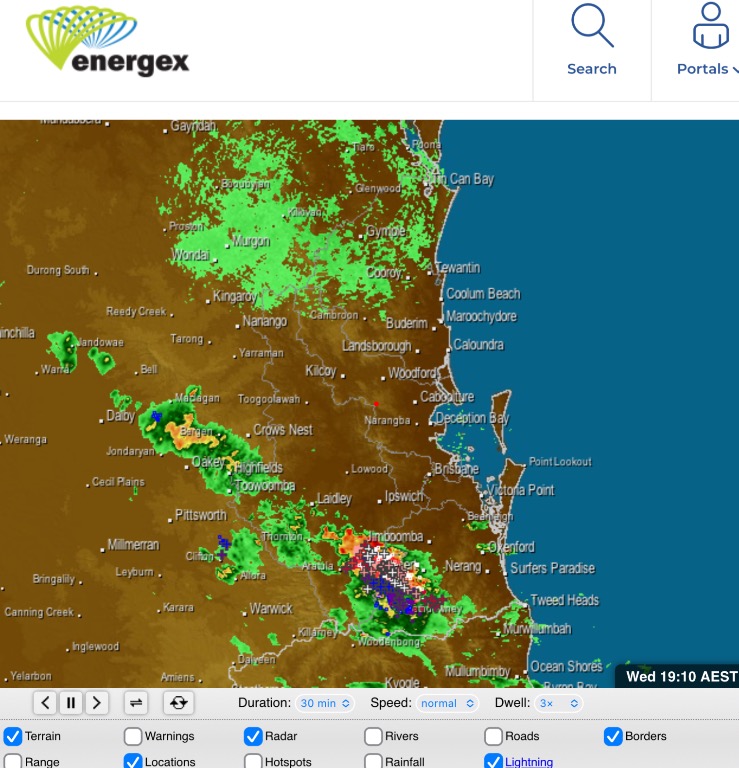Viewport: 739px width, 768px height.
Task: Step back one radar frame
Action: pyautogui.click(x=45, y=703)
